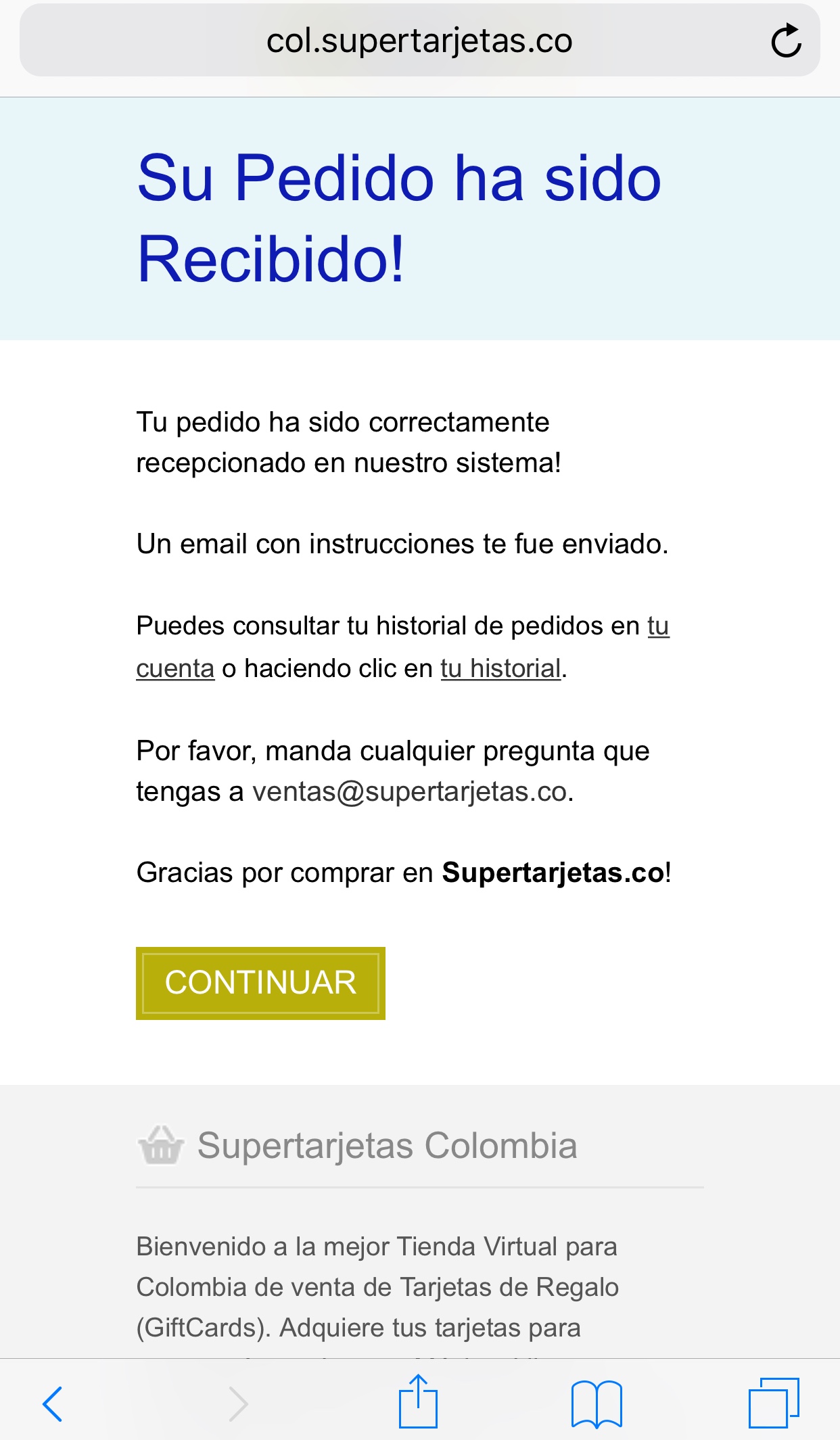Tap the address bar showing col.supertarjetas.co
Screen dimensions: 840x1440
pos(419,41)
